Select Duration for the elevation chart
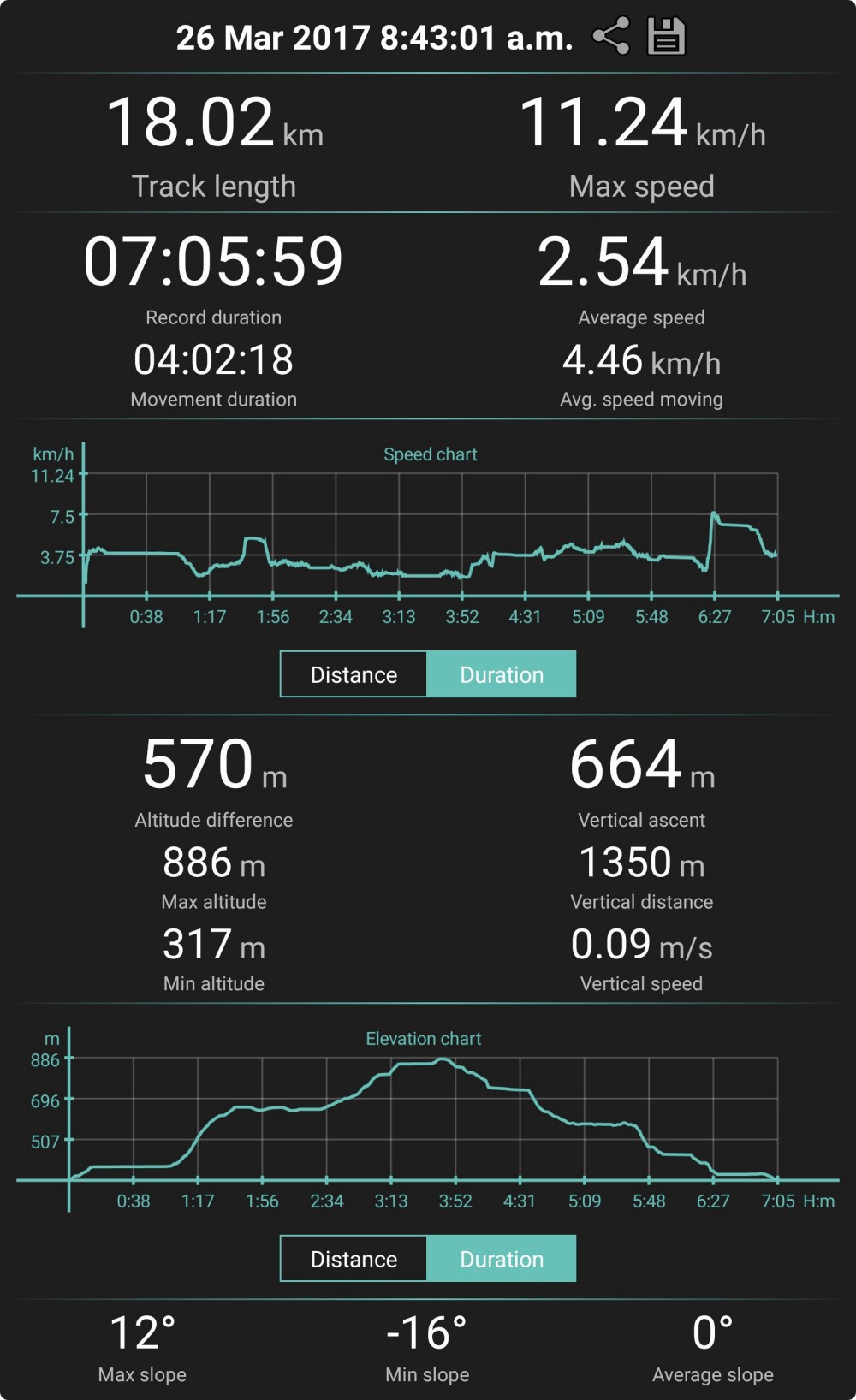856x1400 pixels. click(x=502, y=1259)
